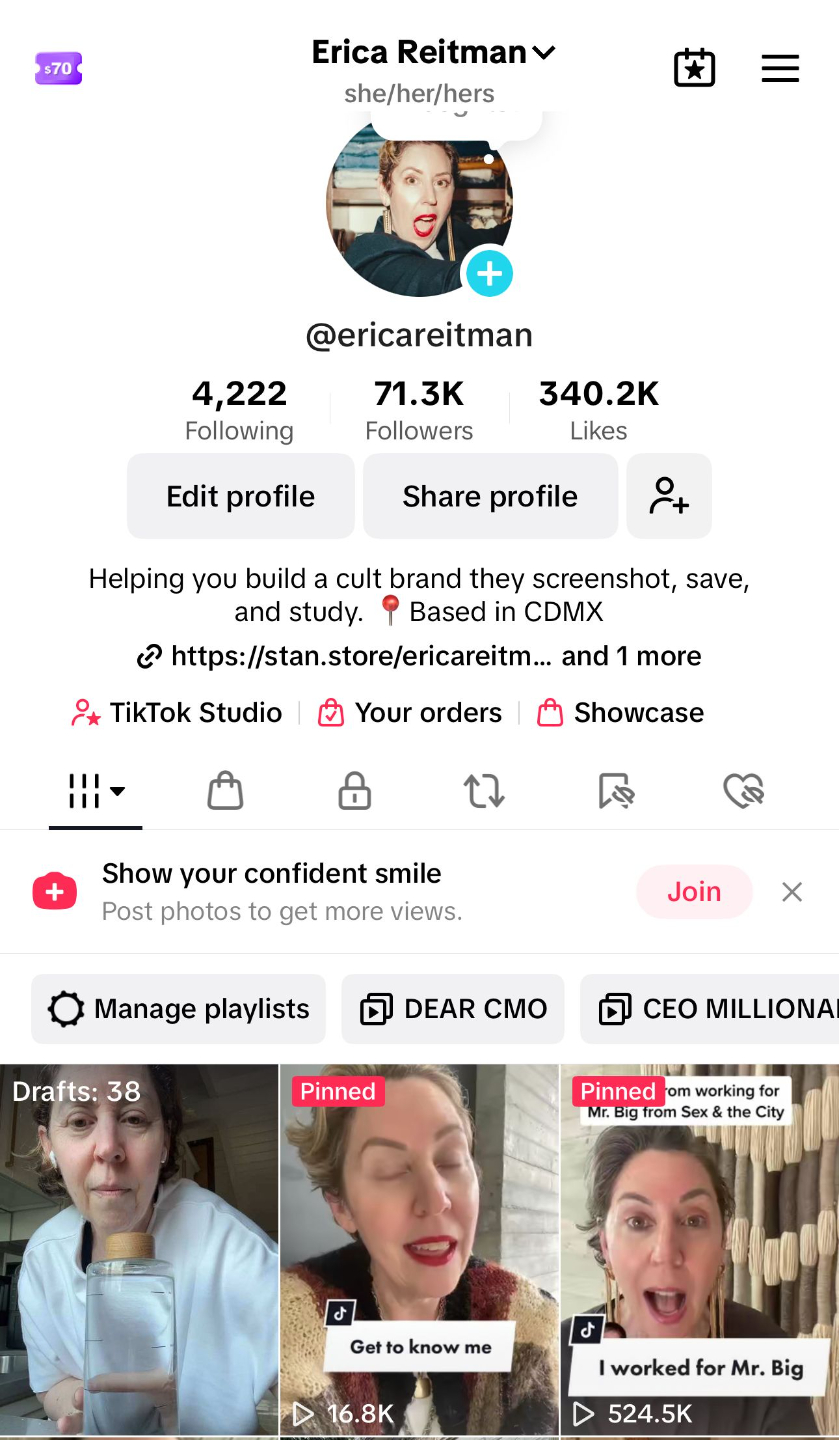View the Followers list
Image resolution: width=839 pixels, height=1440 pixels.
(419, 410)
